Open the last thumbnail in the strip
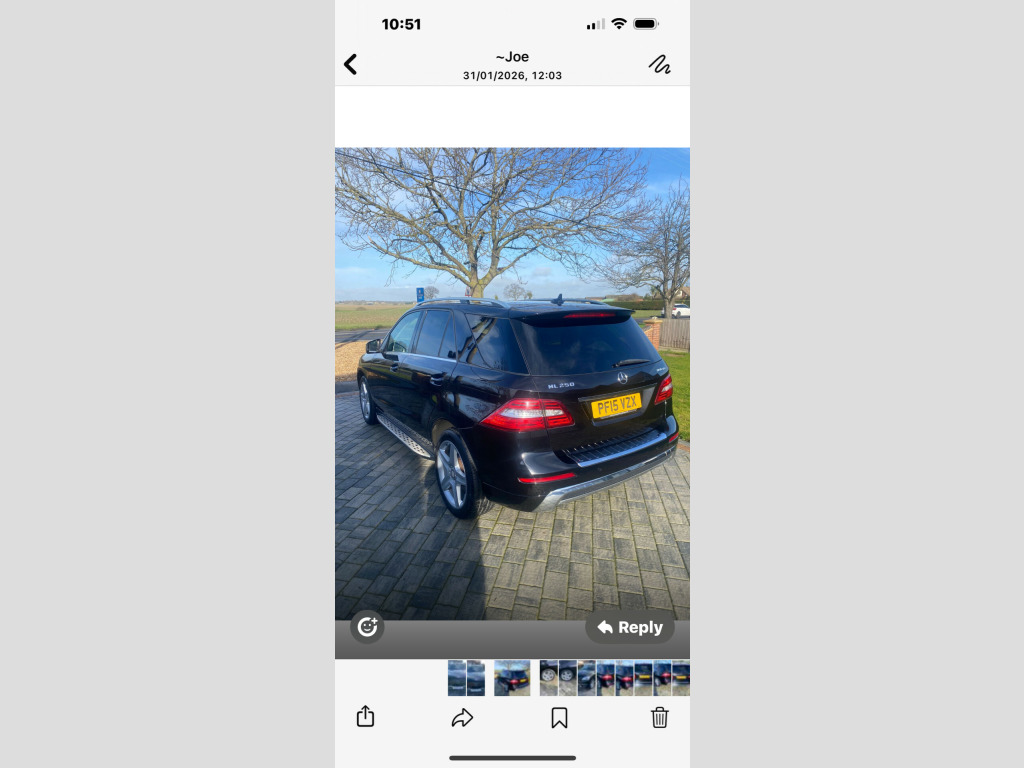The width and height of the screenshot is (1024, 768). coord(681,678)
